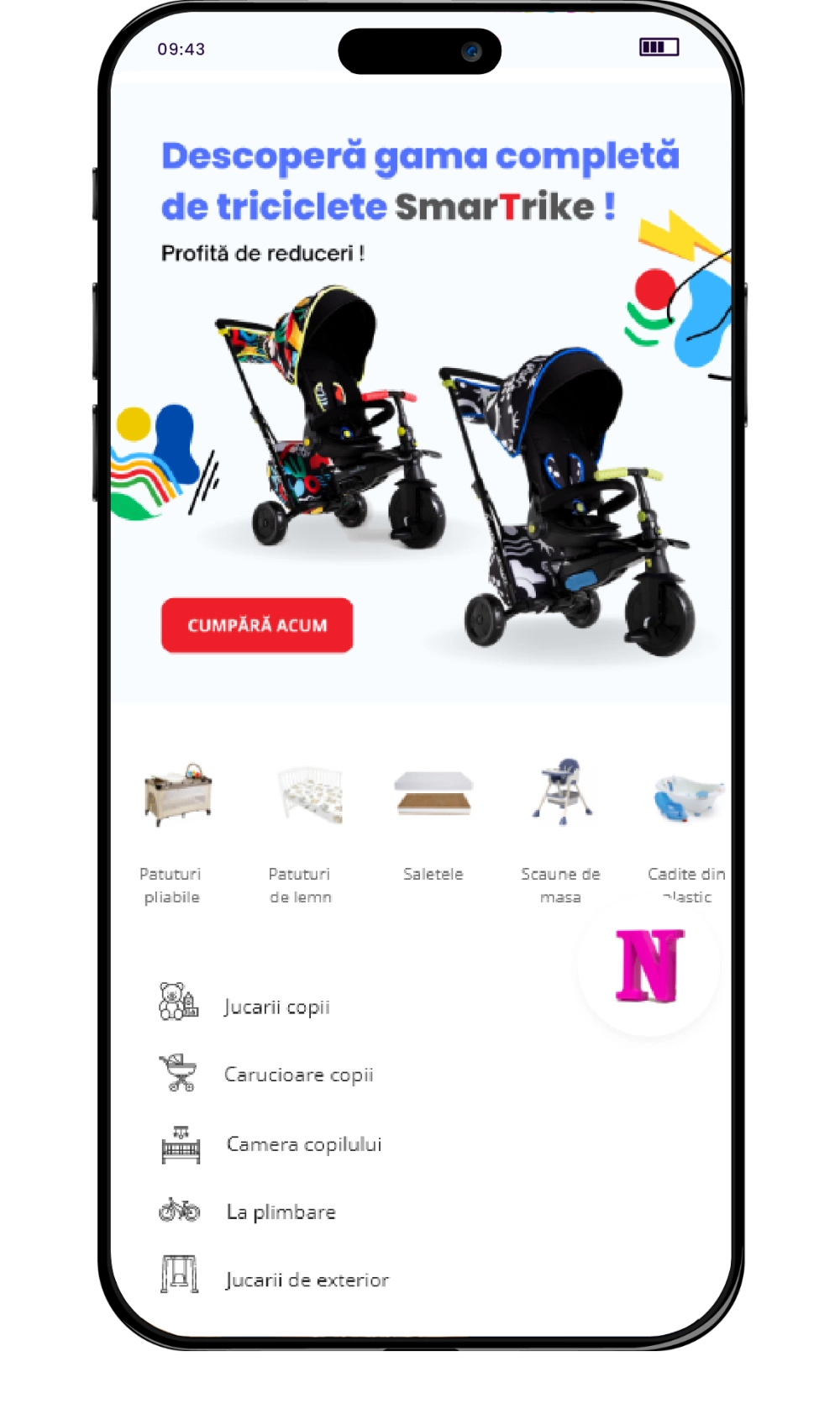Go to Carucioare copii
This screenshot has width=840, height=1409.
[x=298, y=1075]
